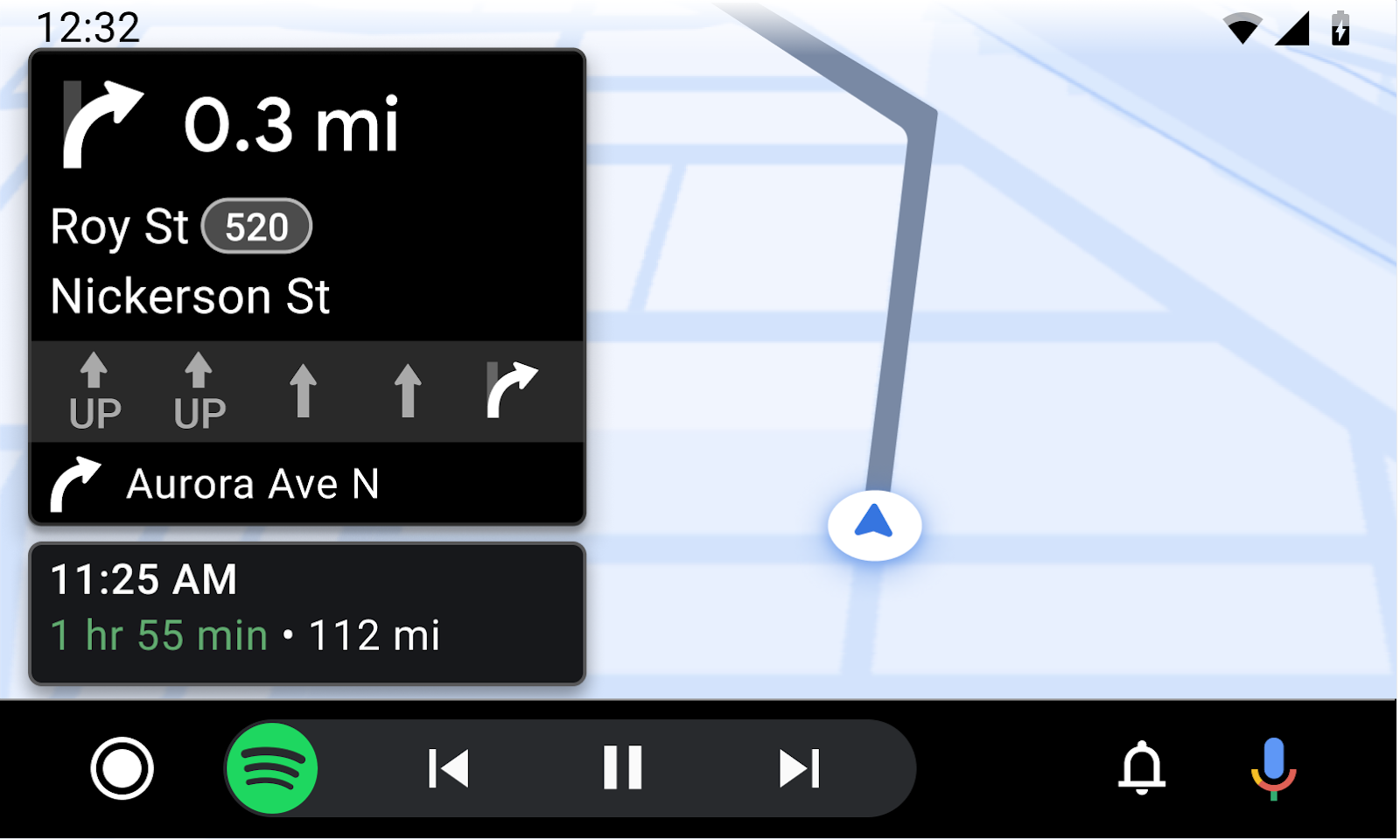This screenshot has width=1400, height=840.
Task: Open the 11:25 AM arrival time card
Action: [x=307, y=612]
